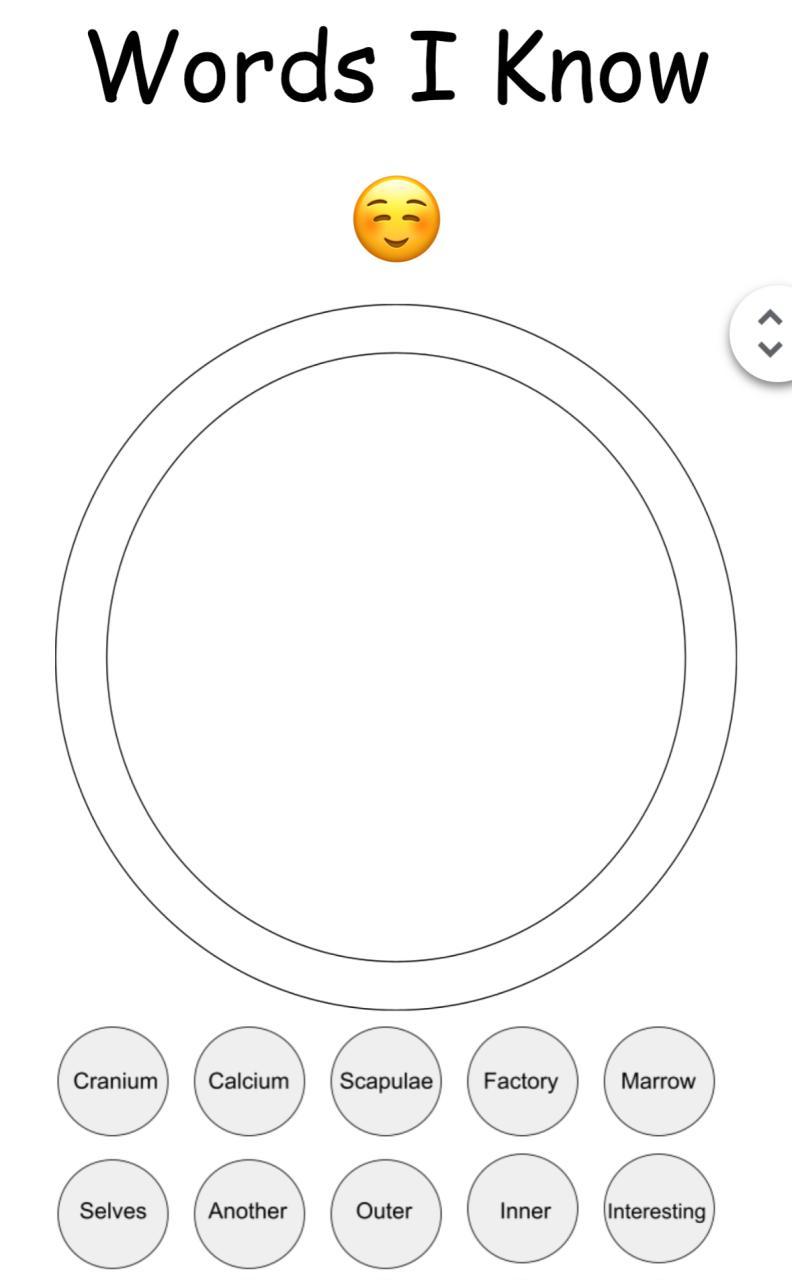Select the Marrow word circle
Image resolution: width=792 pixels, height=1280 pixels.
point(659,1081)
